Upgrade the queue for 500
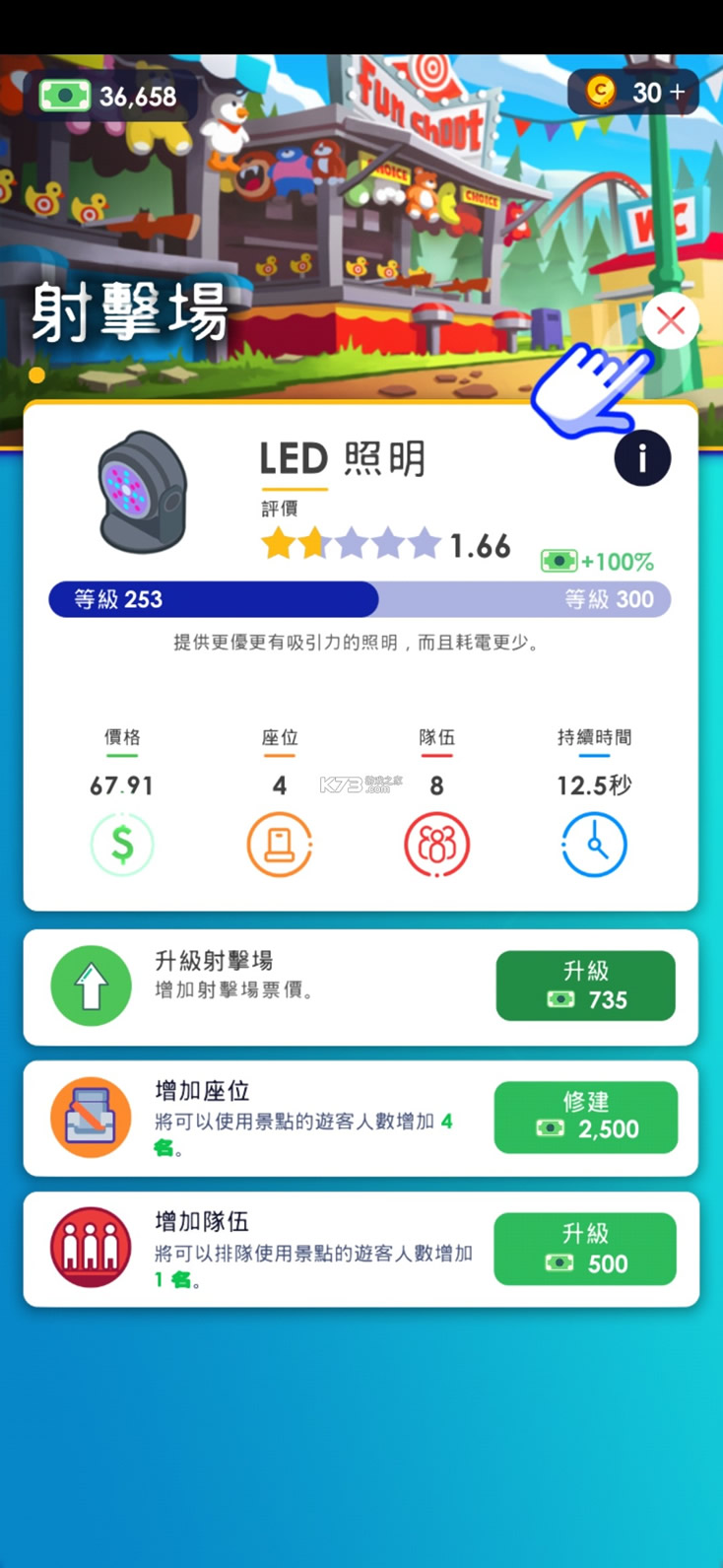The image size is (723, 1568). click(x=586, y=1249)
